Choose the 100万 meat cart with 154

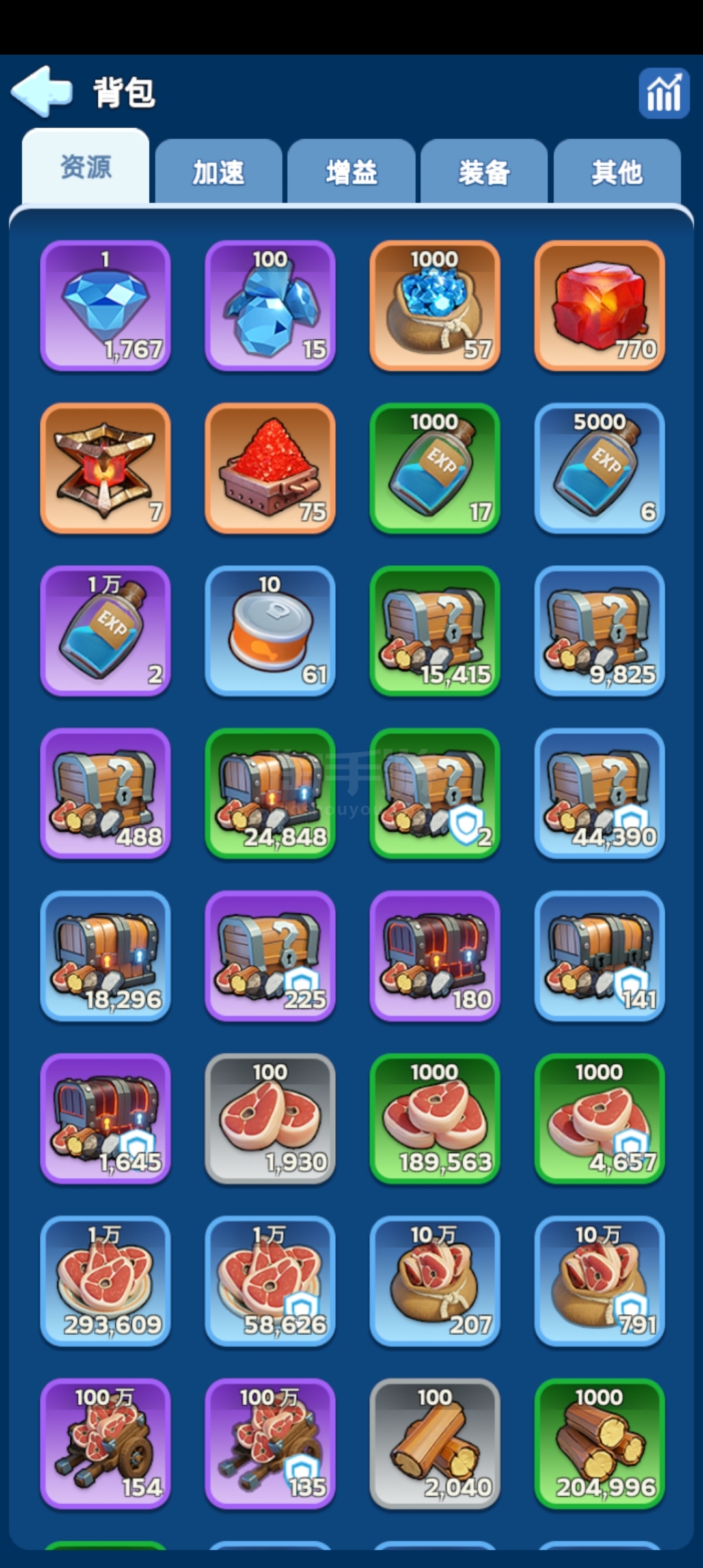coord(105,1443)
